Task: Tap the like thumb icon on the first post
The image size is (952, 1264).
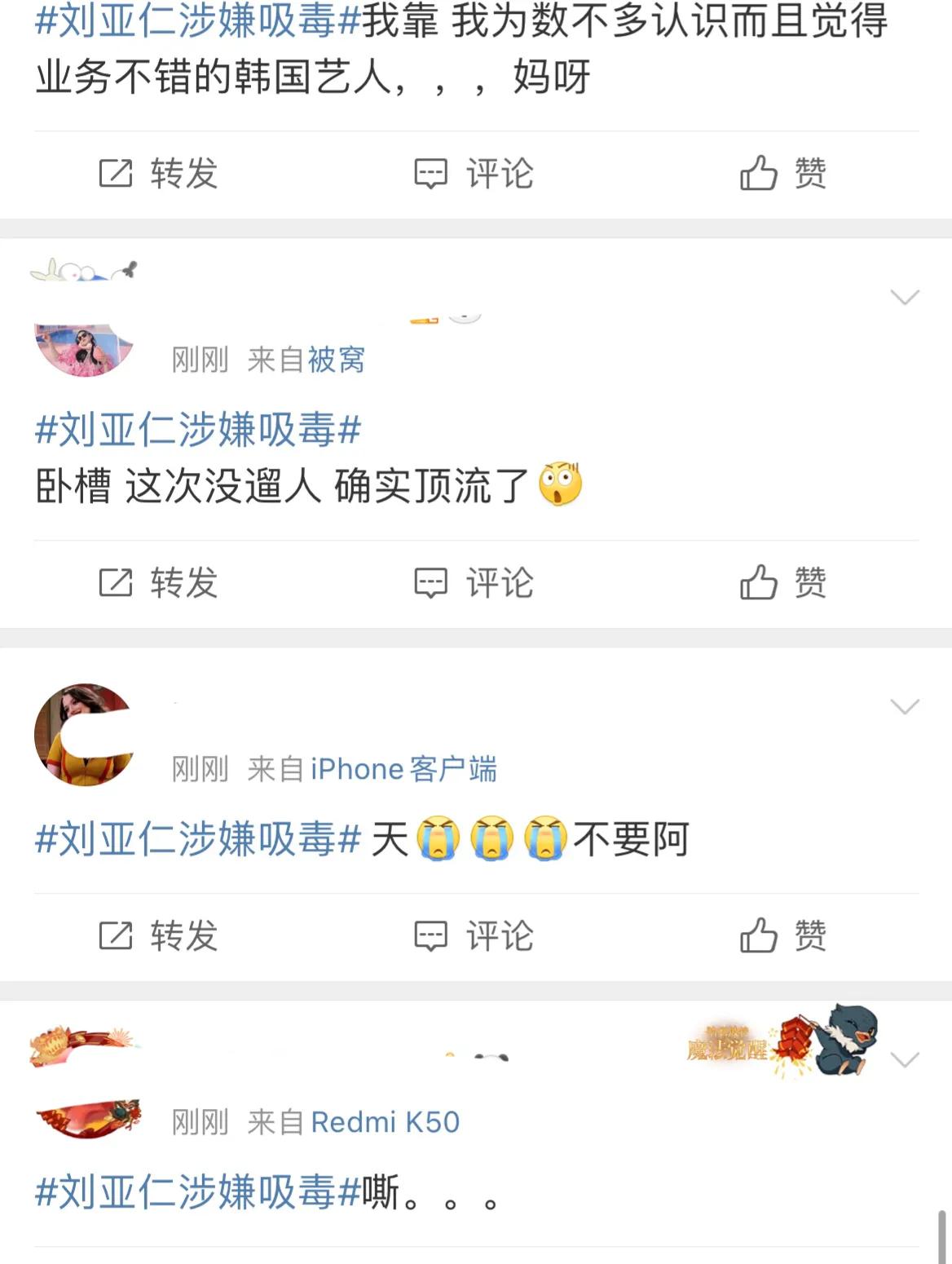Action: click(760, 171)
